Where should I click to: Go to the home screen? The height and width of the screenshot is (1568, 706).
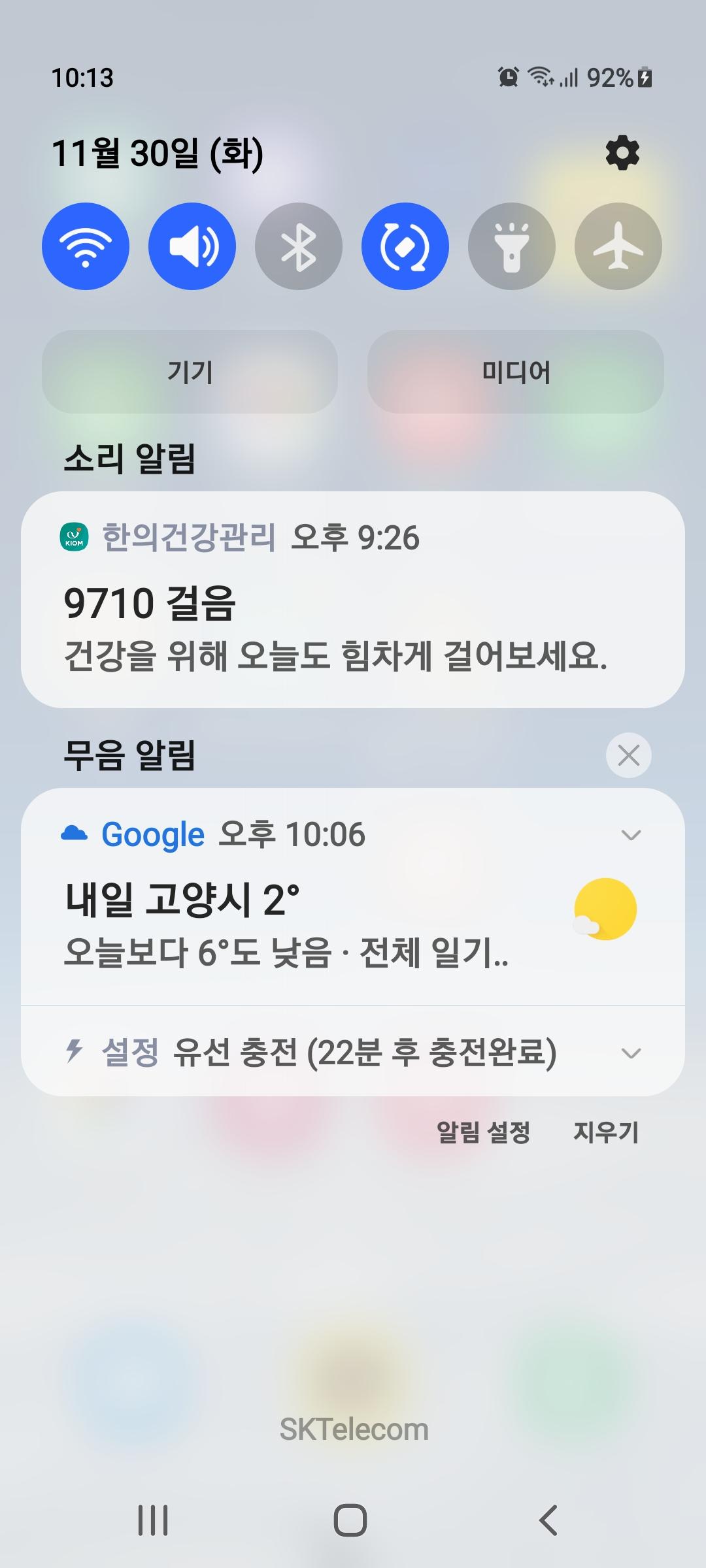click(350, 1520)
